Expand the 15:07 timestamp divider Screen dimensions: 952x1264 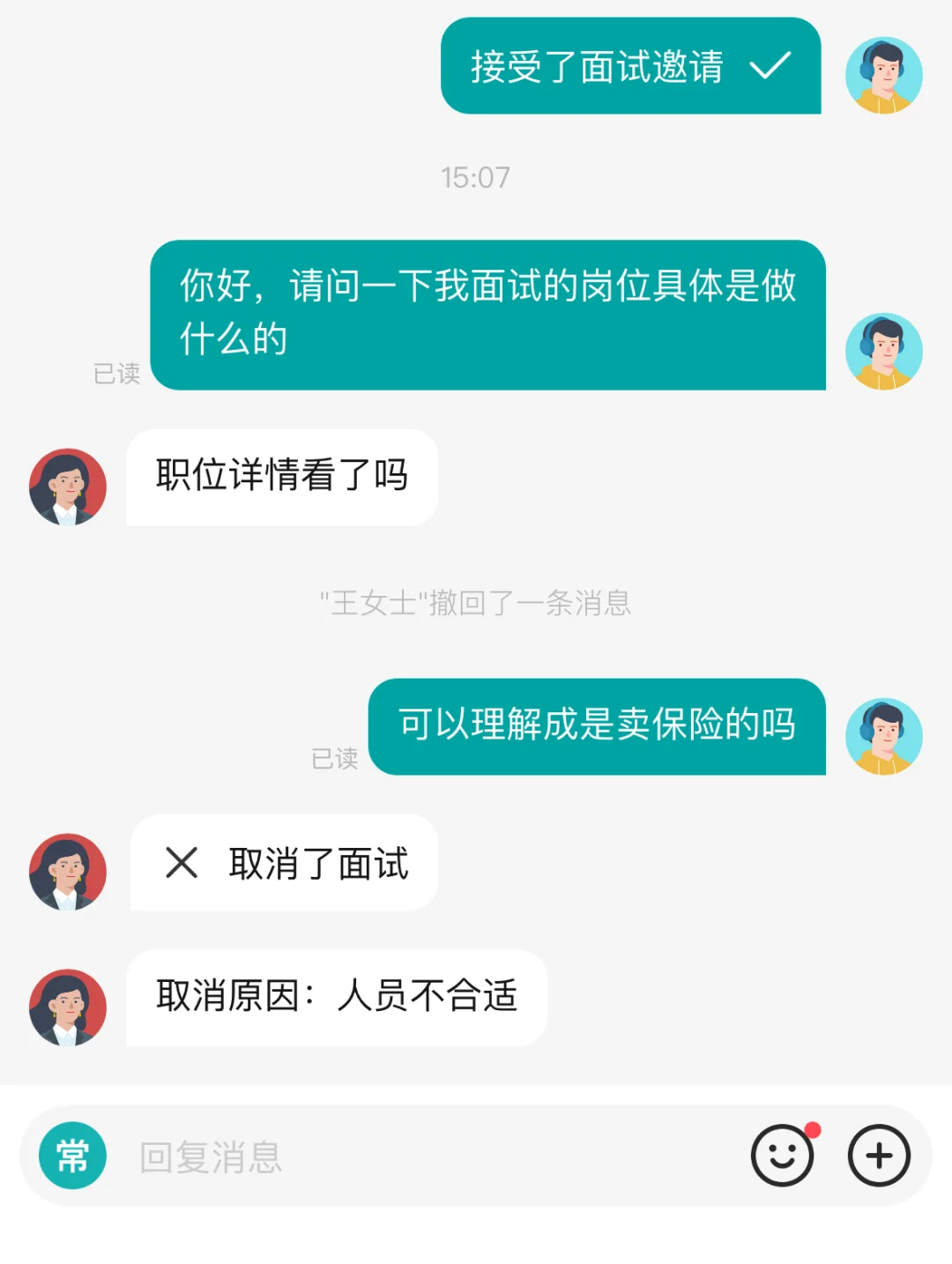474,176
